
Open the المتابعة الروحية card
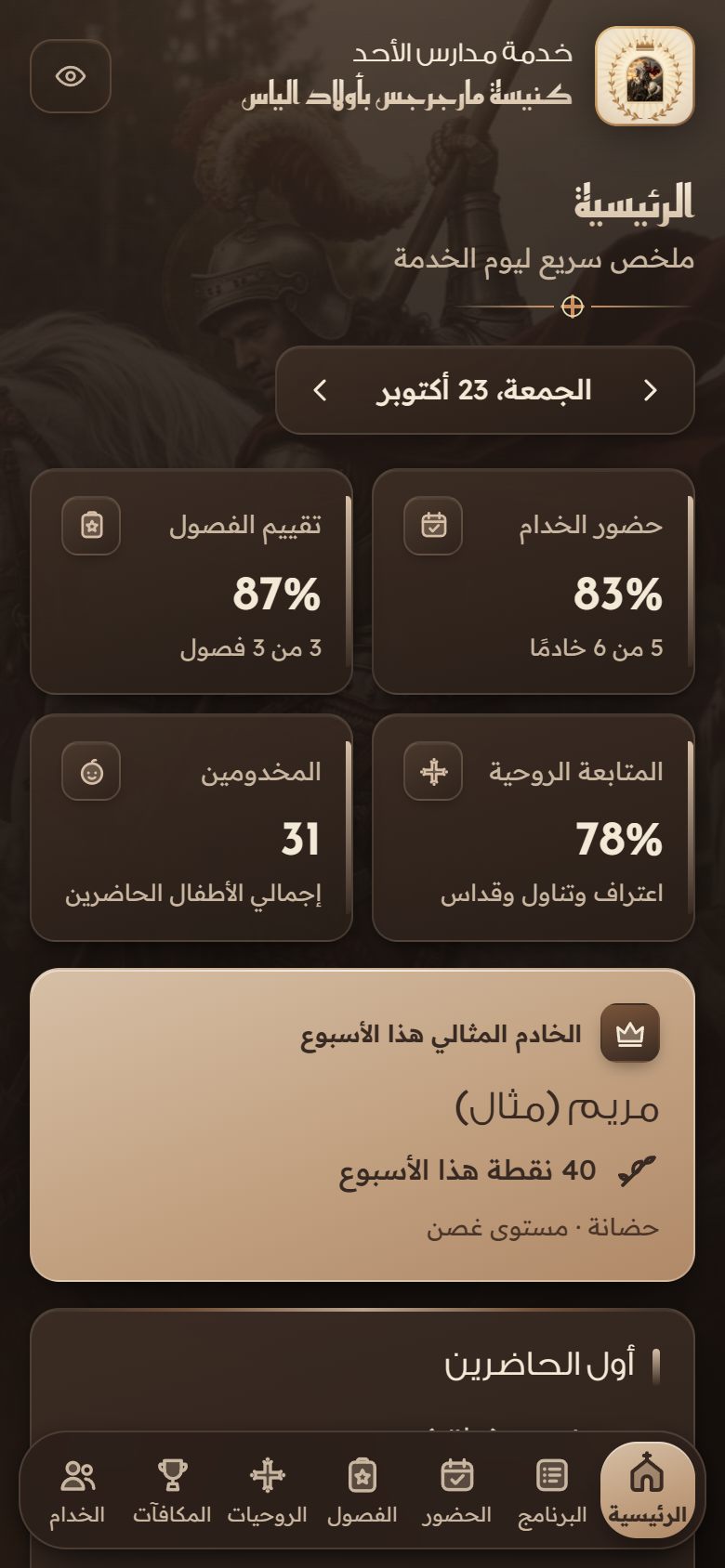click(534, 828)
